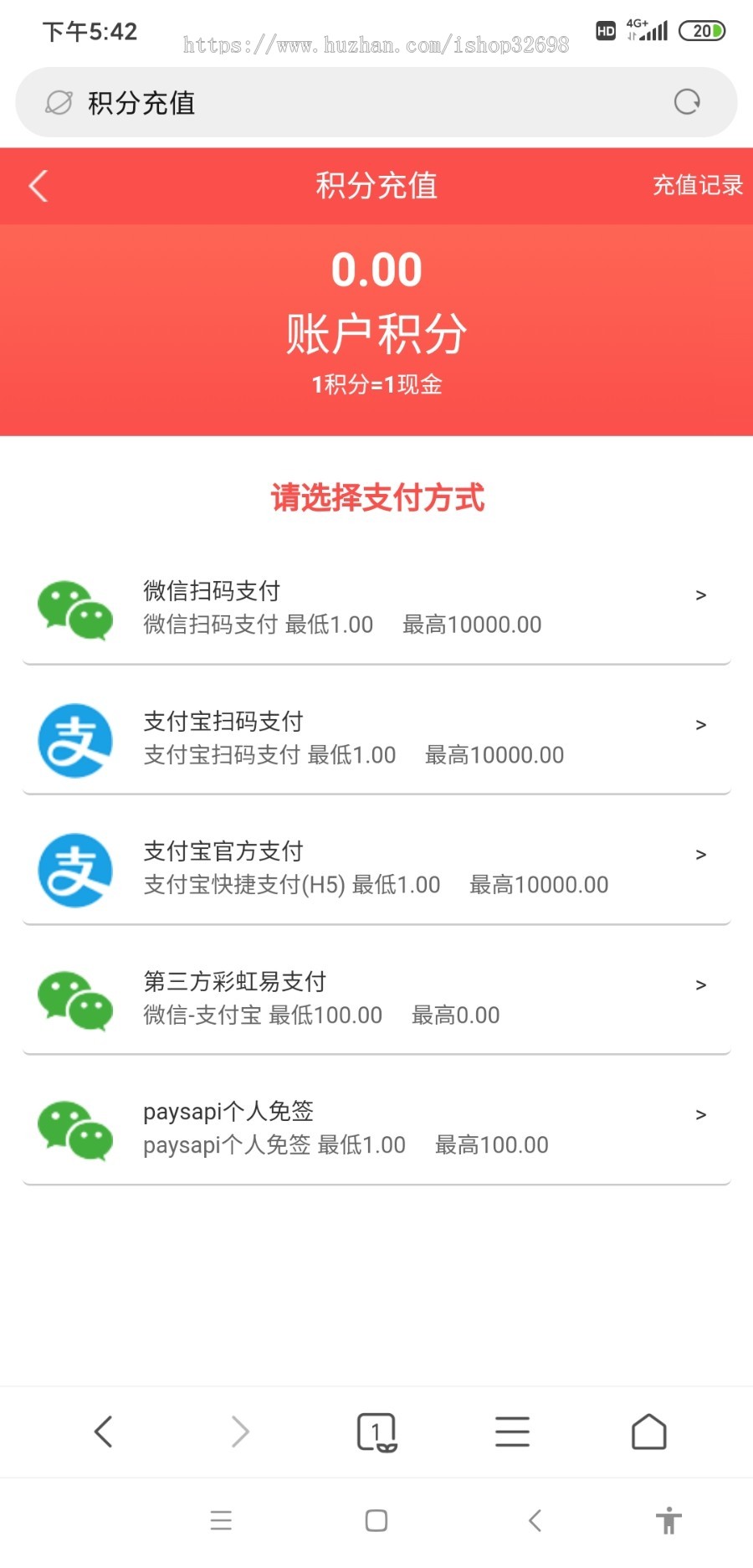Tap the 积分充值 search input field
753x1568 pixels.
[x=335, y=101]
